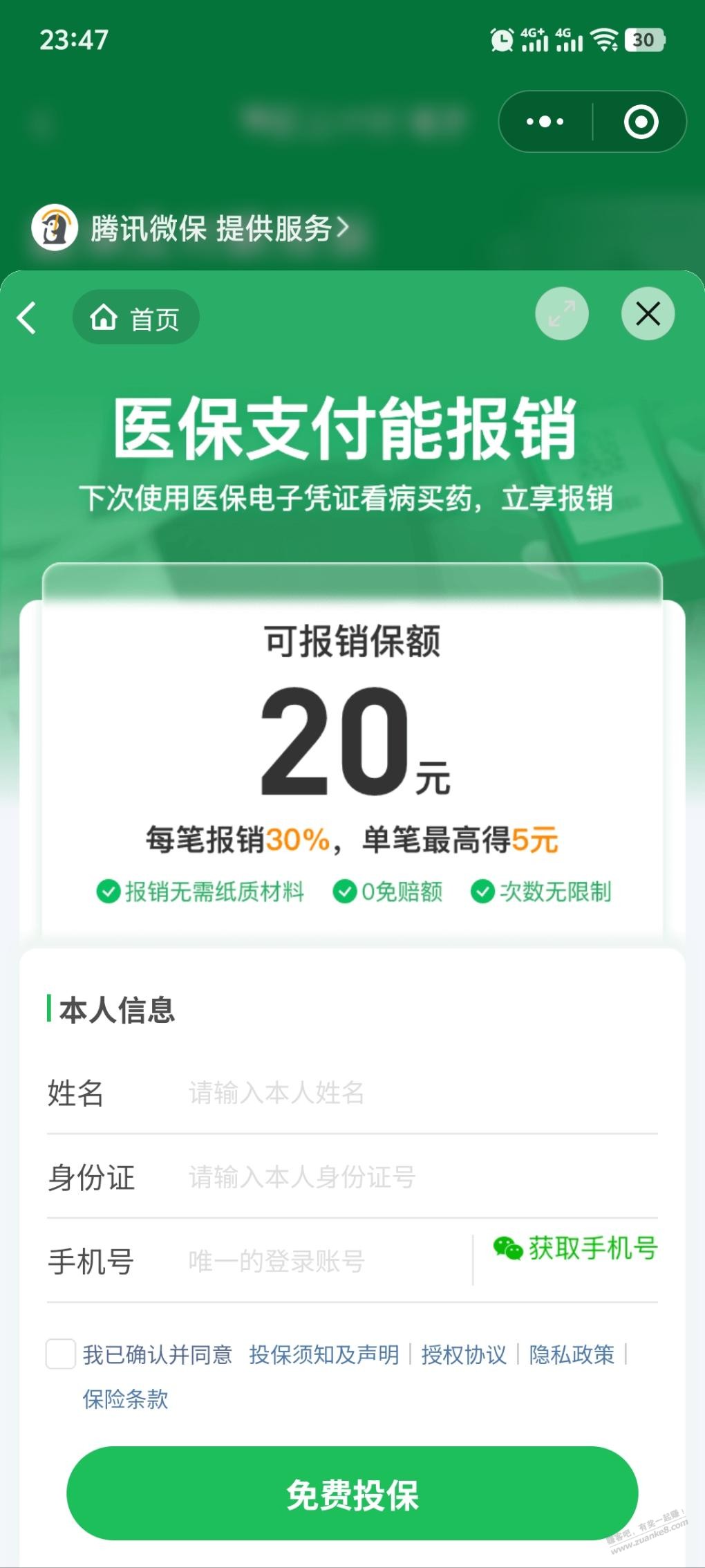Exit the mini program via circle icon

point(641,122)
